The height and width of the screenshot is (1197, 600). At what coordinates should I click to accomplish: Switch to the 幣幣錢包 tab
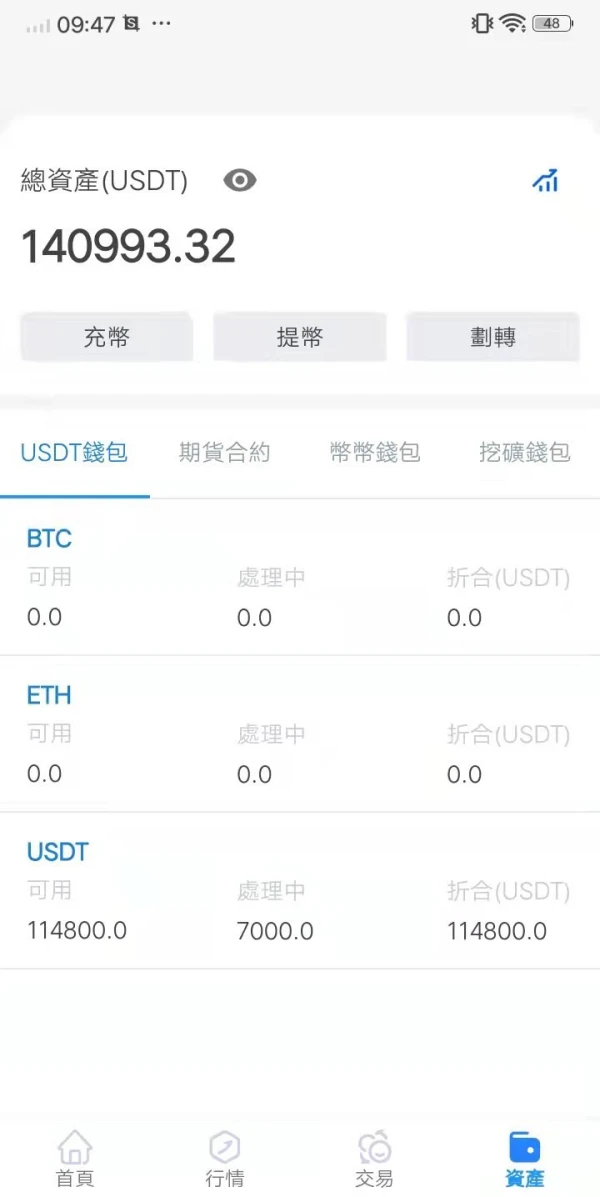click(375, 452)
